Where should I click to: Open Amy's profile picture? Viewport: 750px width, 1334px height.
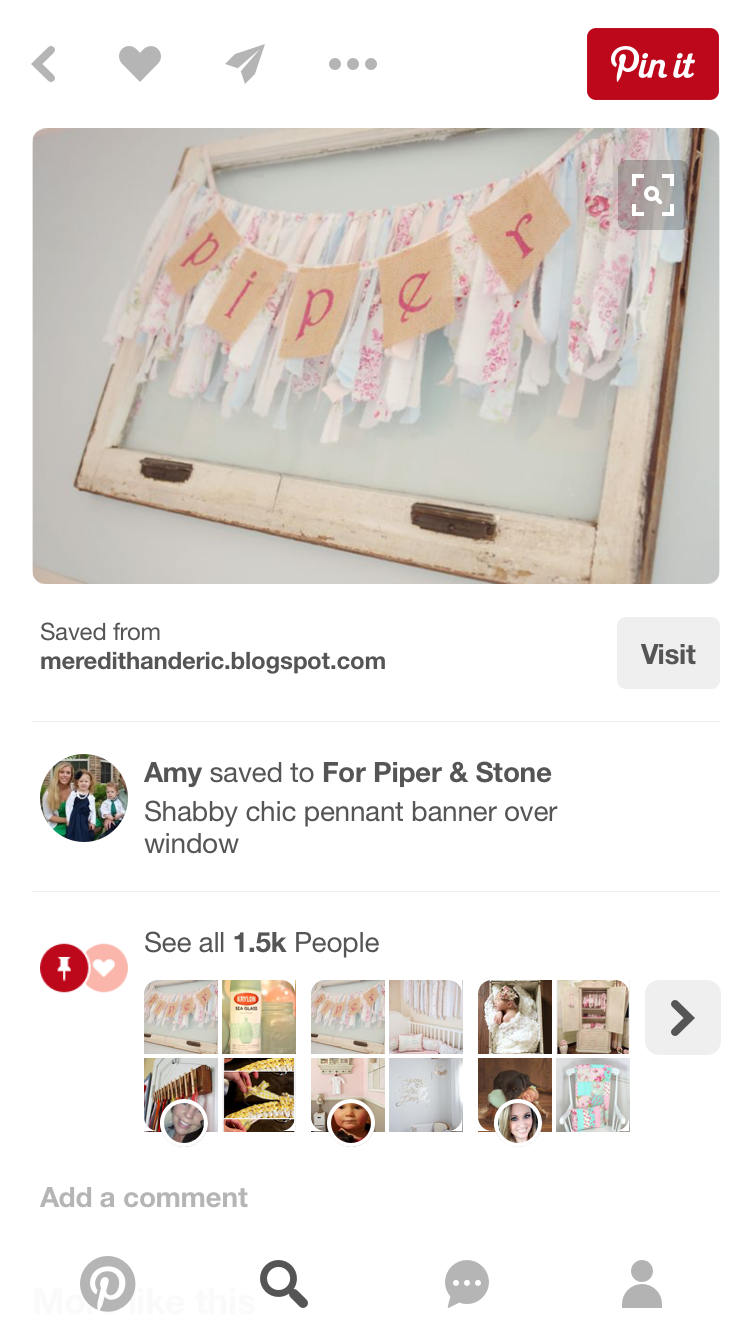(x=84, y=798)
